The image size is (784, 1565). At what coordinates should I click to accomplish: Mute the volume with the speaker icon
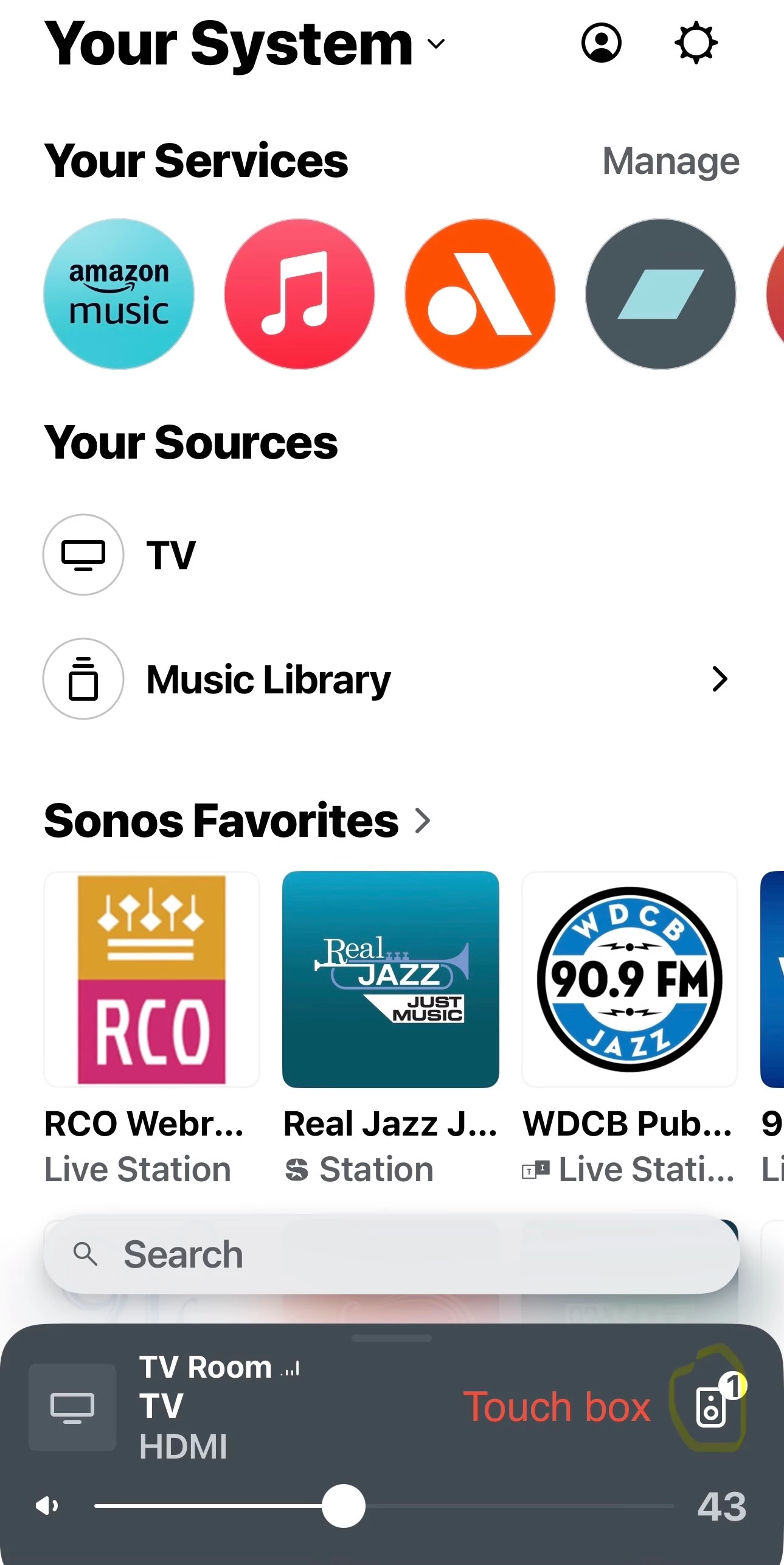[47, 1506]
